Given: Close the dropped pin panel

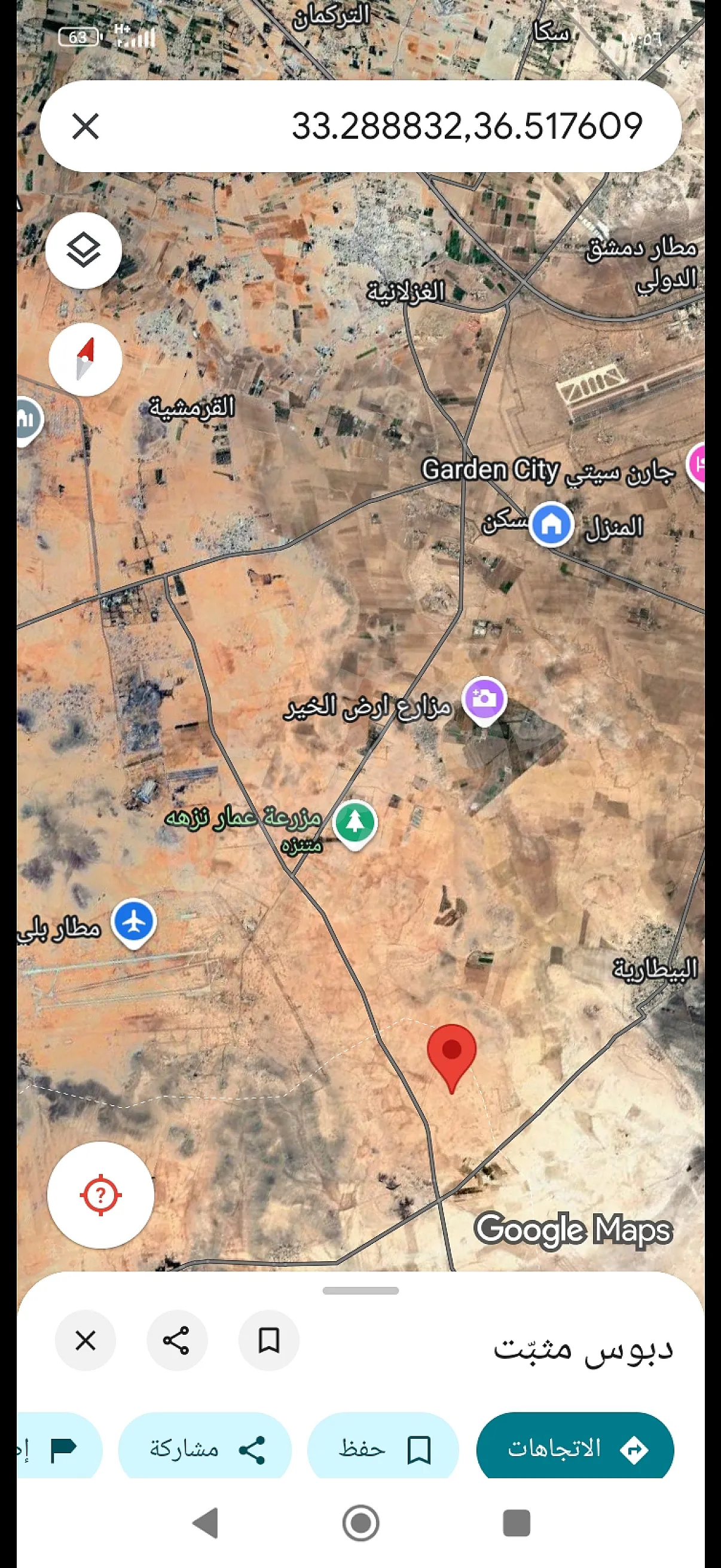Looking at the screenshot, I should click(85, 1340).
